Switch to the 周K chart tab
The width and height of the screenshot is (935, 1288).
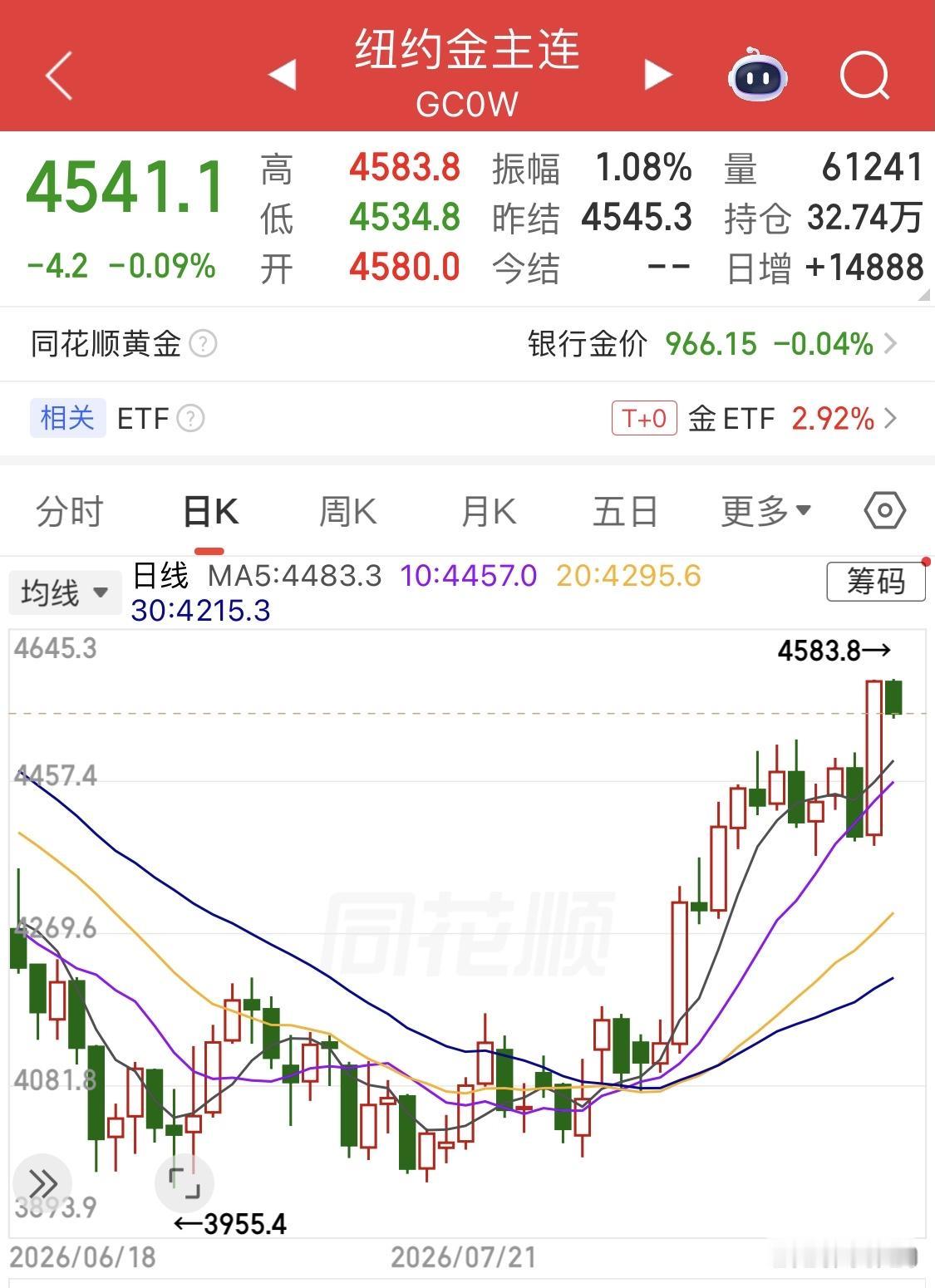[348, 511]
